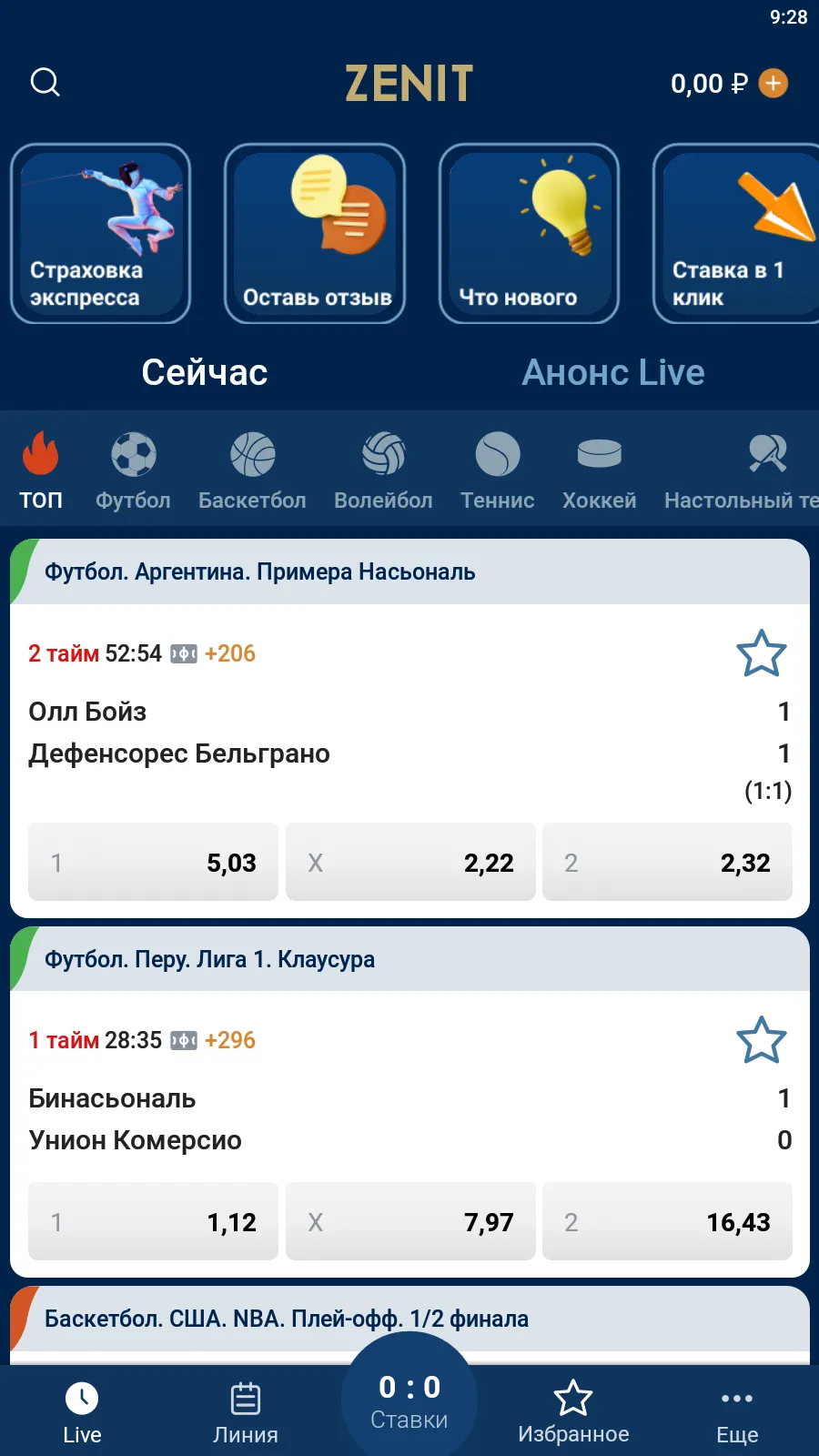Open the search magnifier icon
Screen dimensions: 819x1456
click(x=45, y=83)
